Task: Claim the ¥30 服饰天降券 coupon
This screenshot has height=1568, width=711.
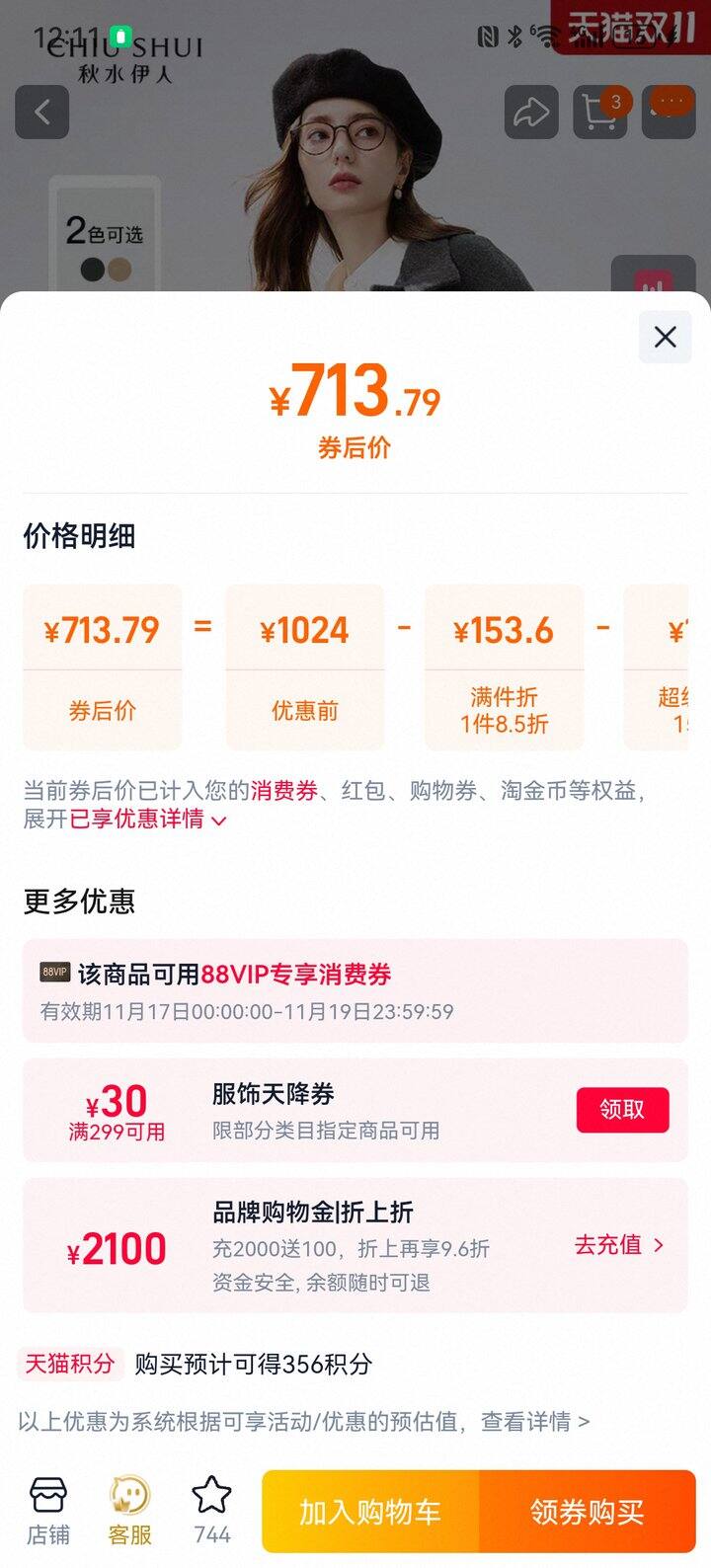Action: (622, 1110)
